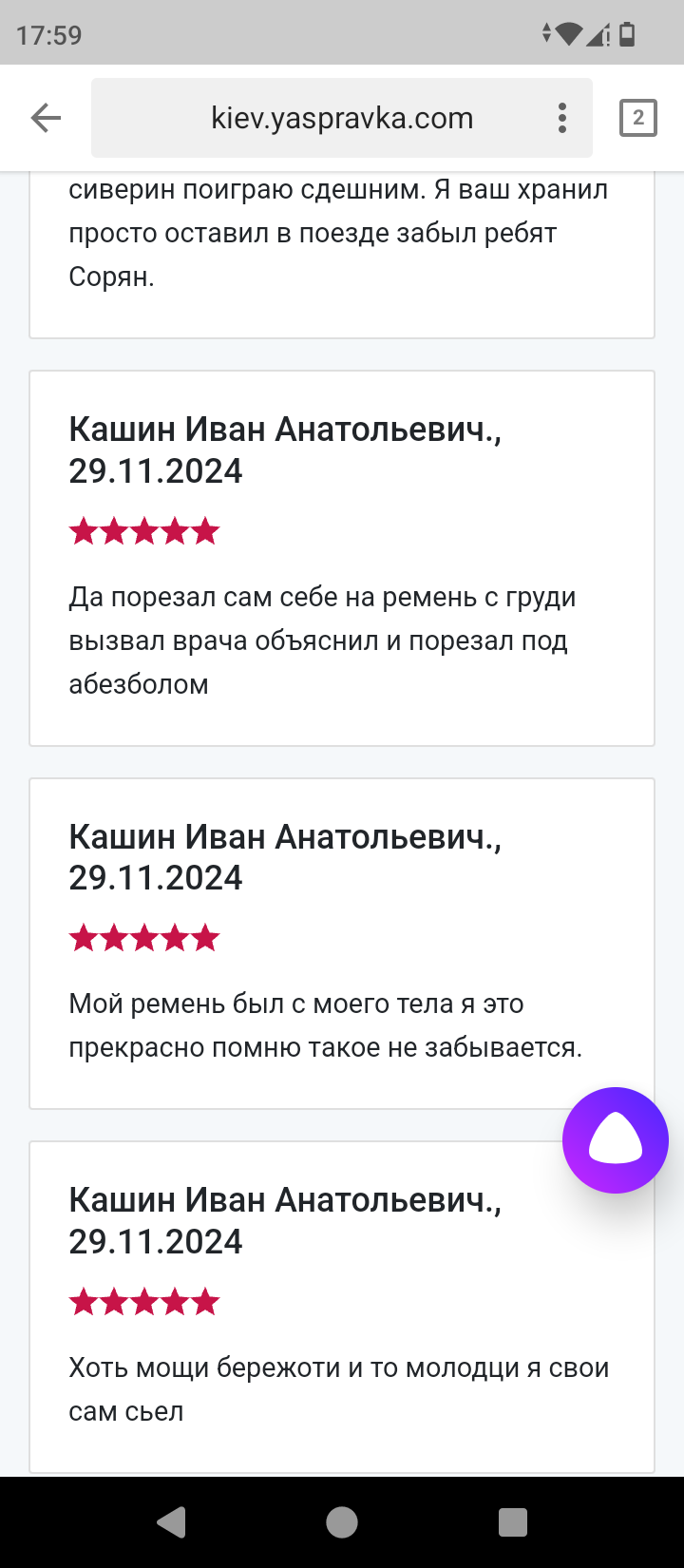
Task: Open the tab switcher showing 2 tabs
Action: (637, 118)
